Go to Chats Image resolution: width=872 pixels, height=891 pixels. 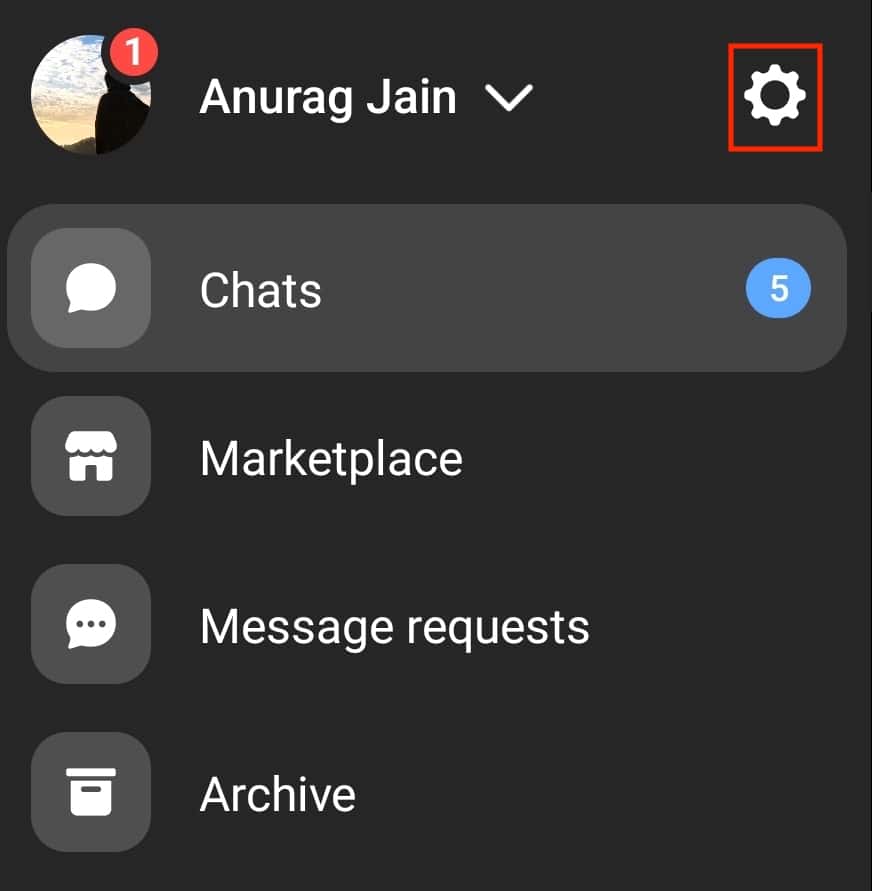pyautogui.click(x=426, y=289)
